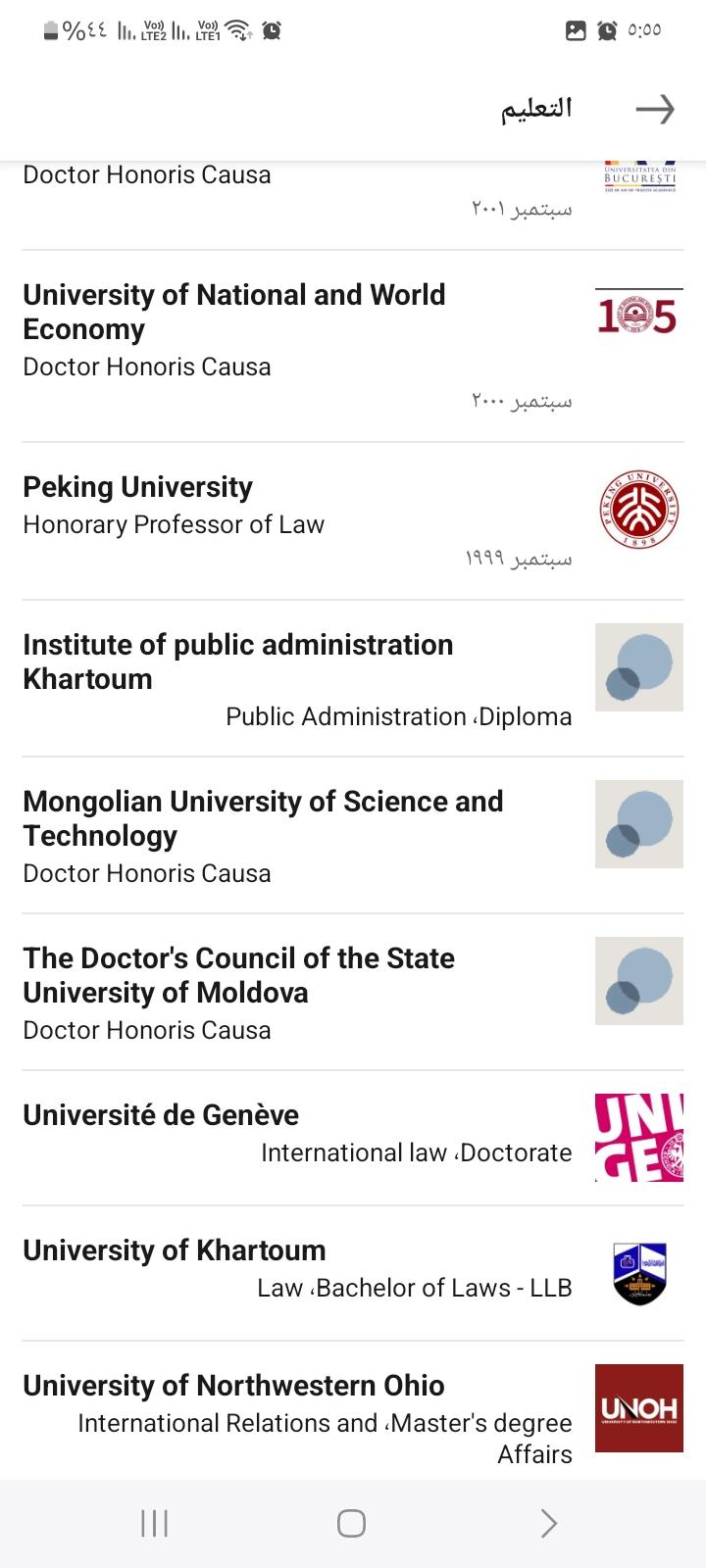
Task: Open Mongolian University of Science and Technology
Action: pyautogui.click(x=353, y=835)
